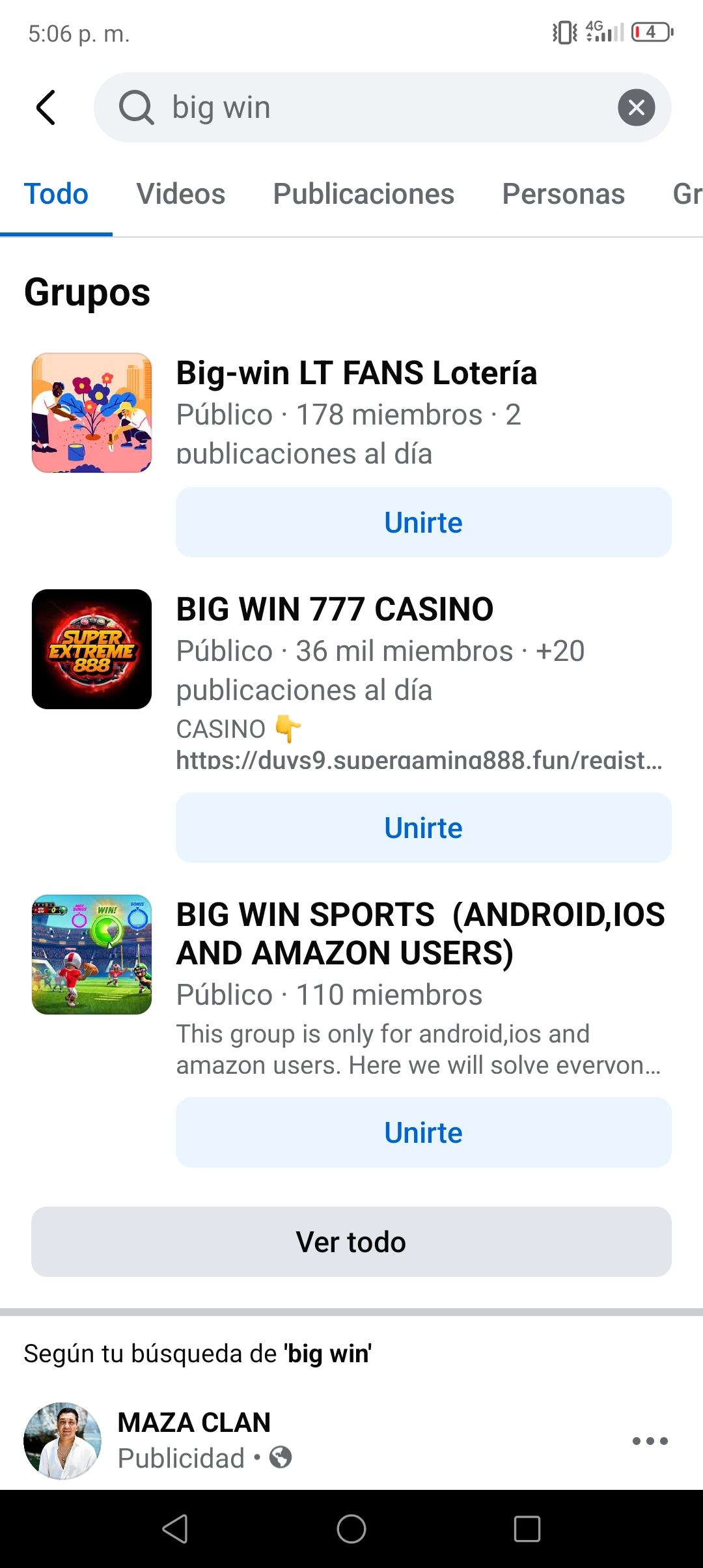Edit the search box query

pyautogui.click(x=378, y=107)
